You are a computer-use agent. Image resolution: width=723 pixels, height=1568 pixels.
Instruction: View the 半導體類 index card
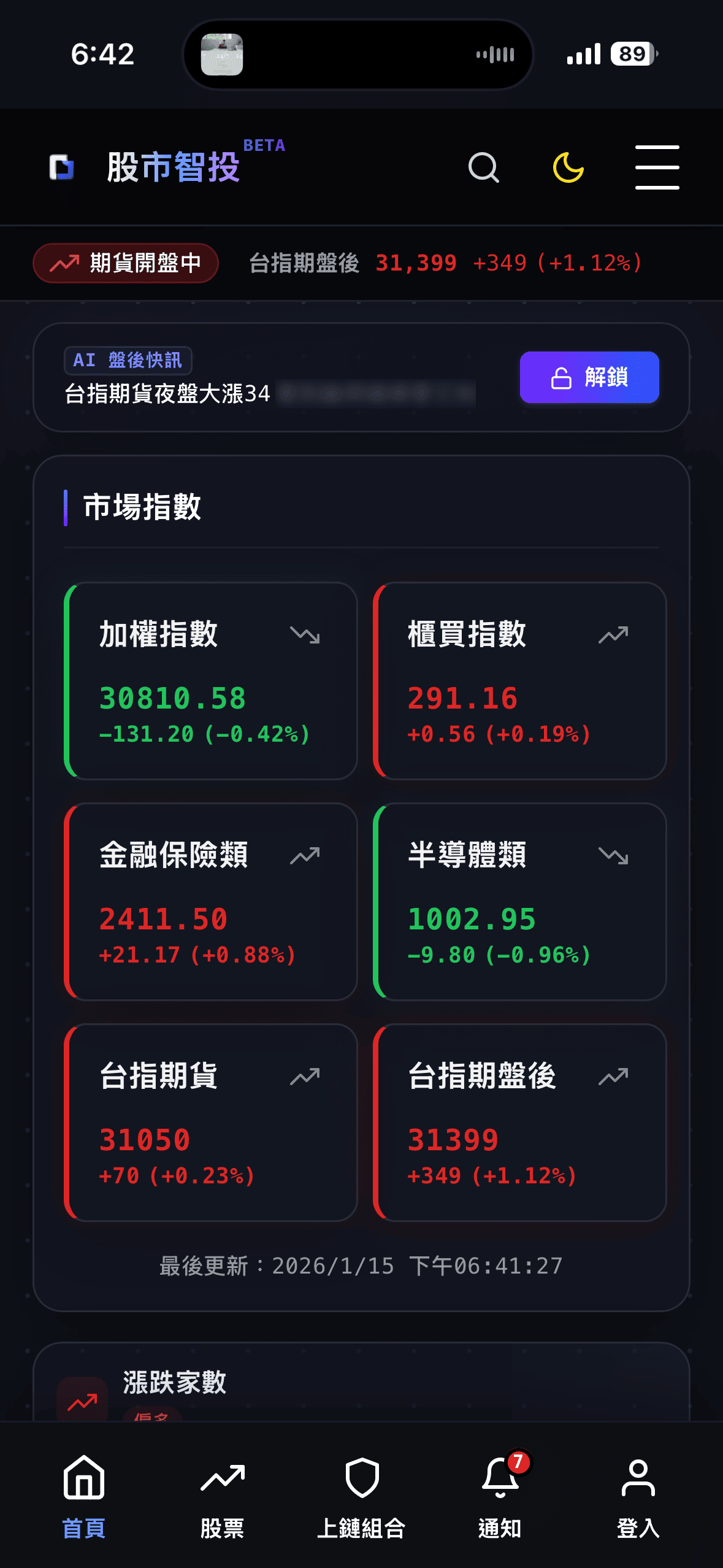(x=519, y=902)
